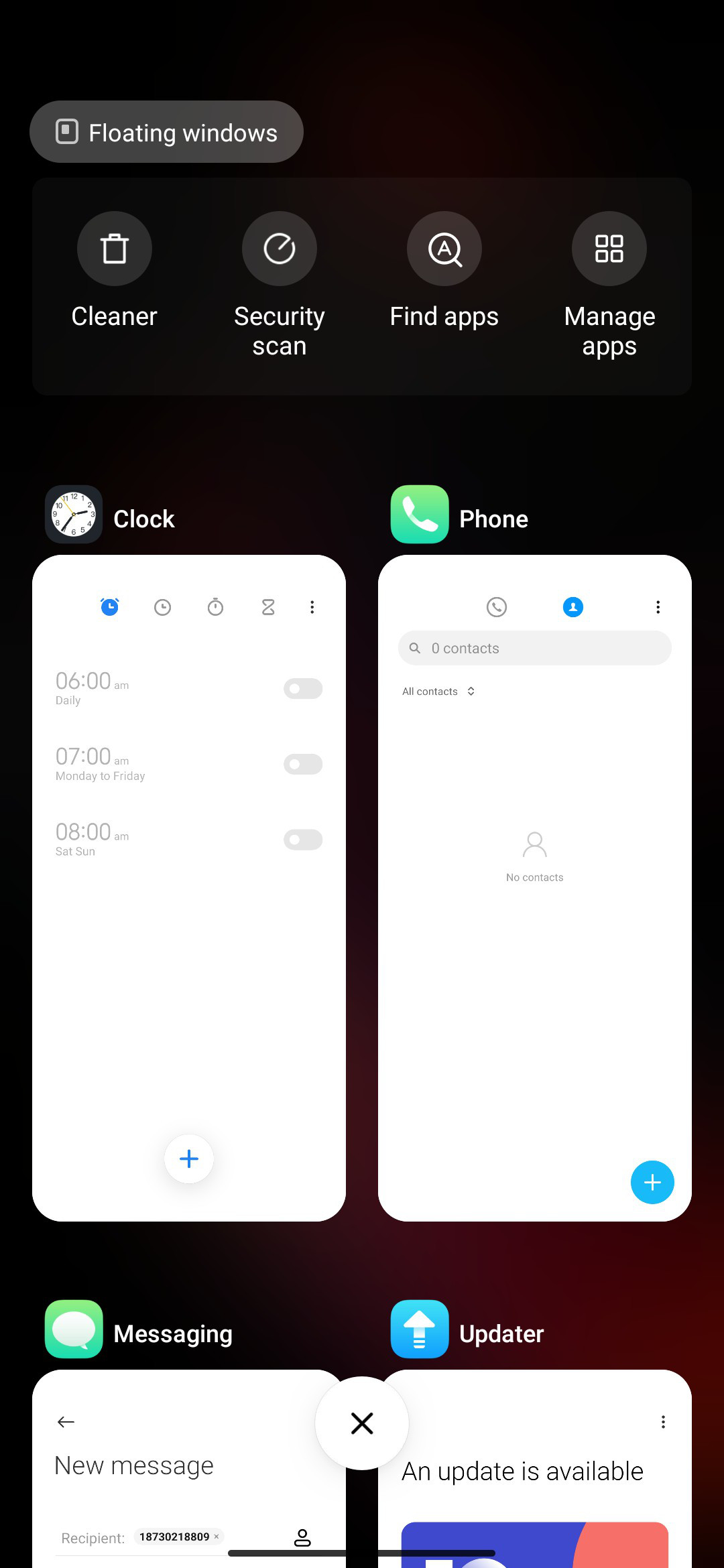Open the Floating windows option
This screenshot has height=1568, width=724.
[x=166, y=132]
